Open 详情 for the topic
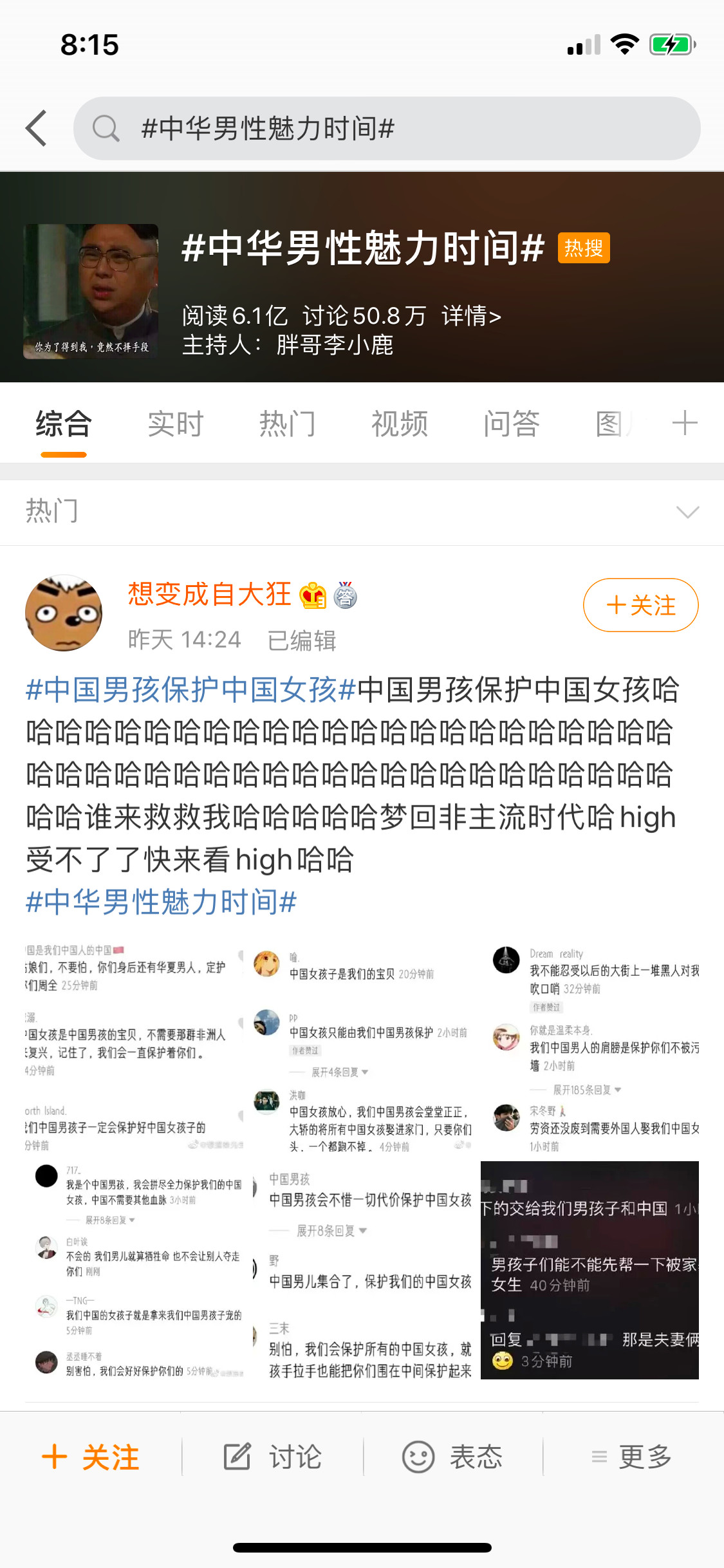The image size is (724, 1568). pyautogui.click(x=470, y=316)
